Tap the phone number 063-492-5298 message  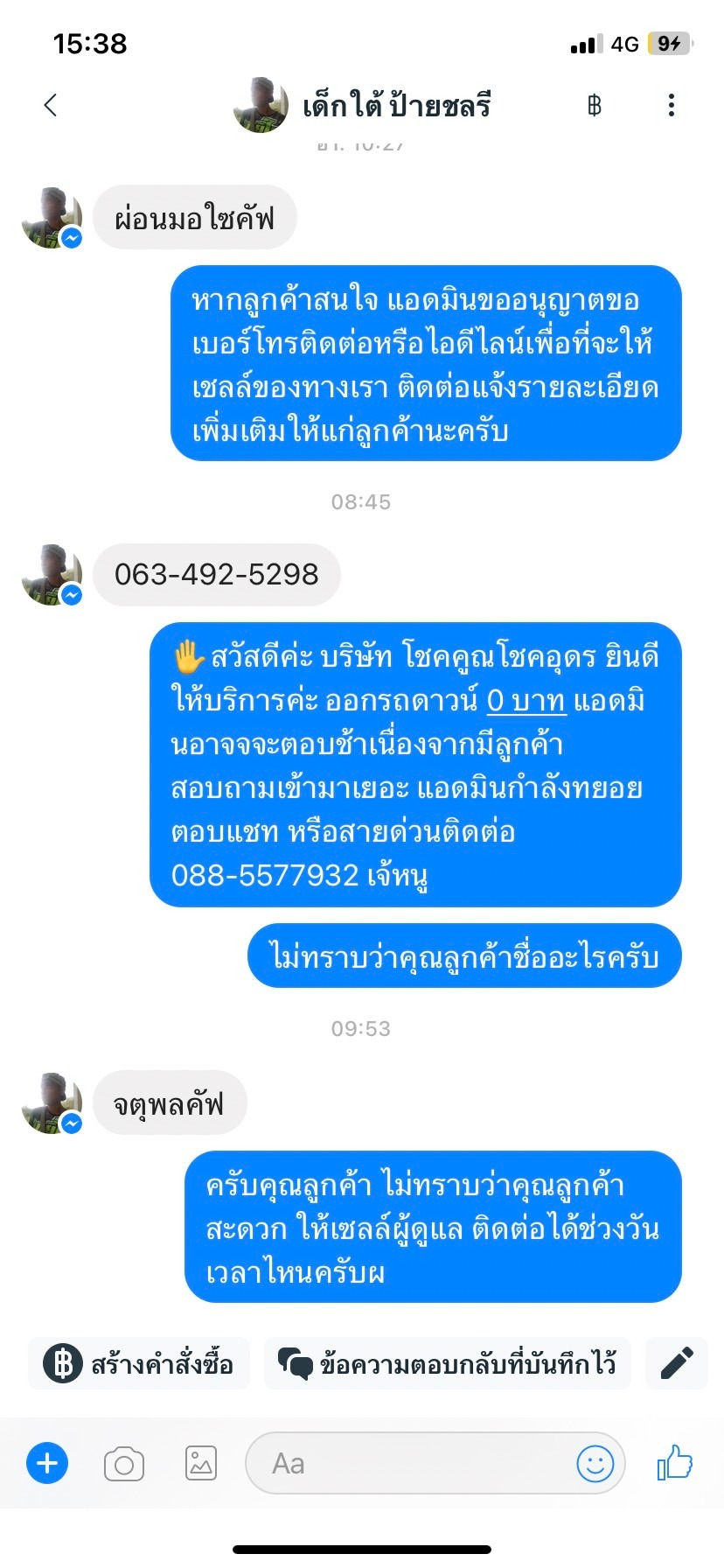[x=217, y=575]
